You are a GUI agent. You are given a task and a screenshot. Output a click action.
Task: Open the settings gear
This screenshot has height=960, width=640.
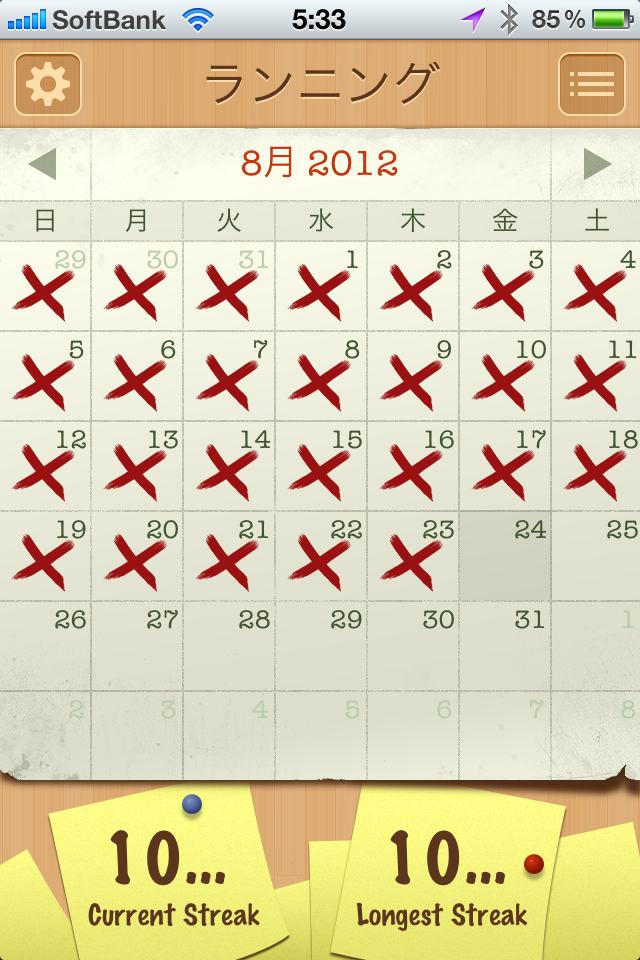47,84
